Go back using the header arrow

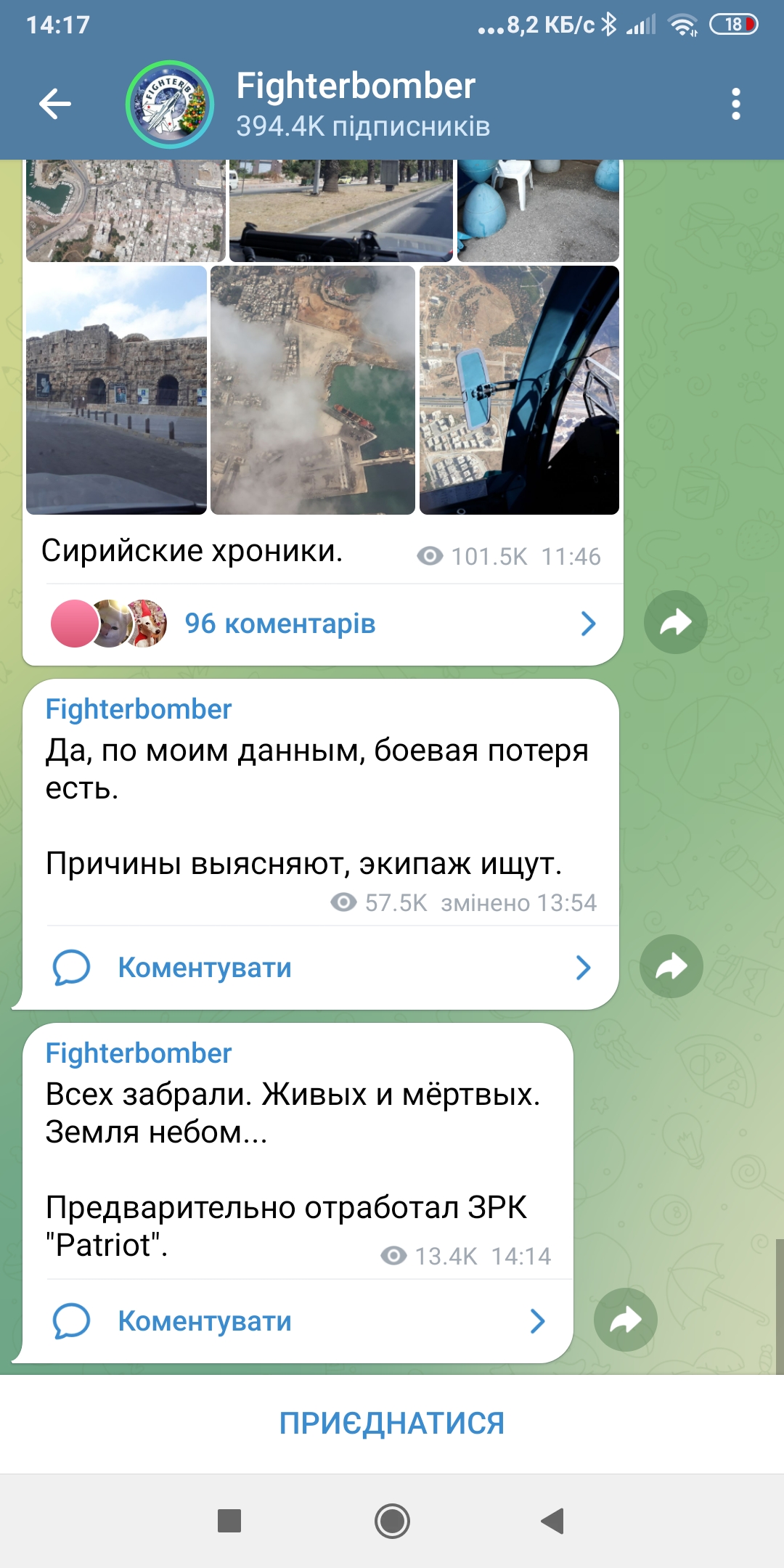55,104
